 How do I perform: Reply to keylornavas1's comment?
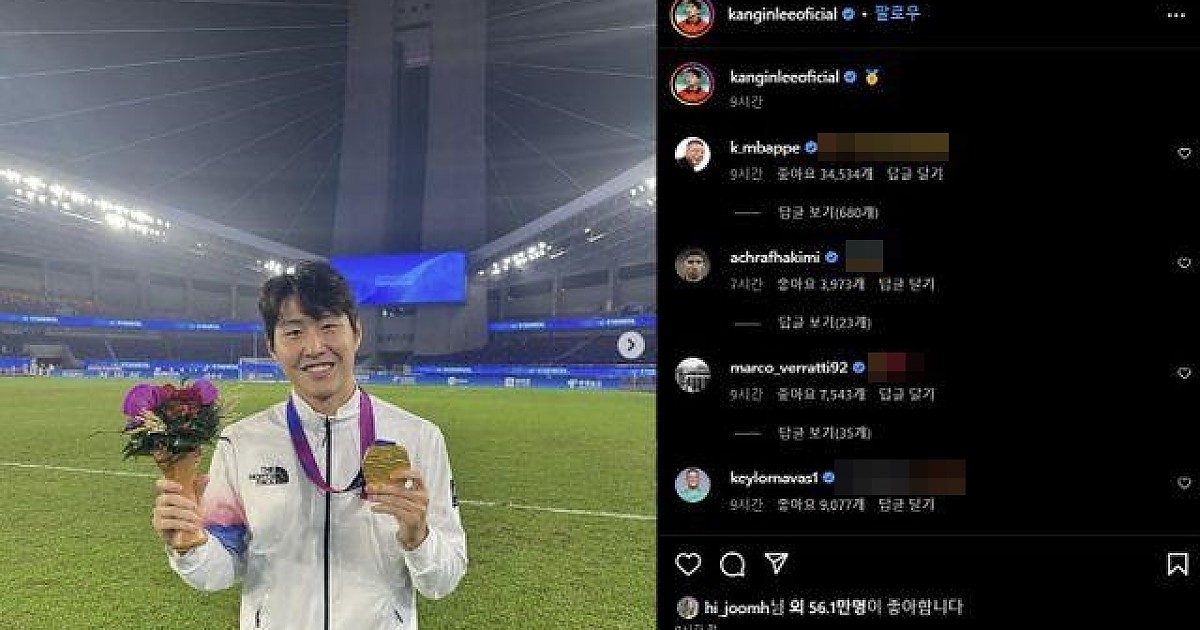906,505
